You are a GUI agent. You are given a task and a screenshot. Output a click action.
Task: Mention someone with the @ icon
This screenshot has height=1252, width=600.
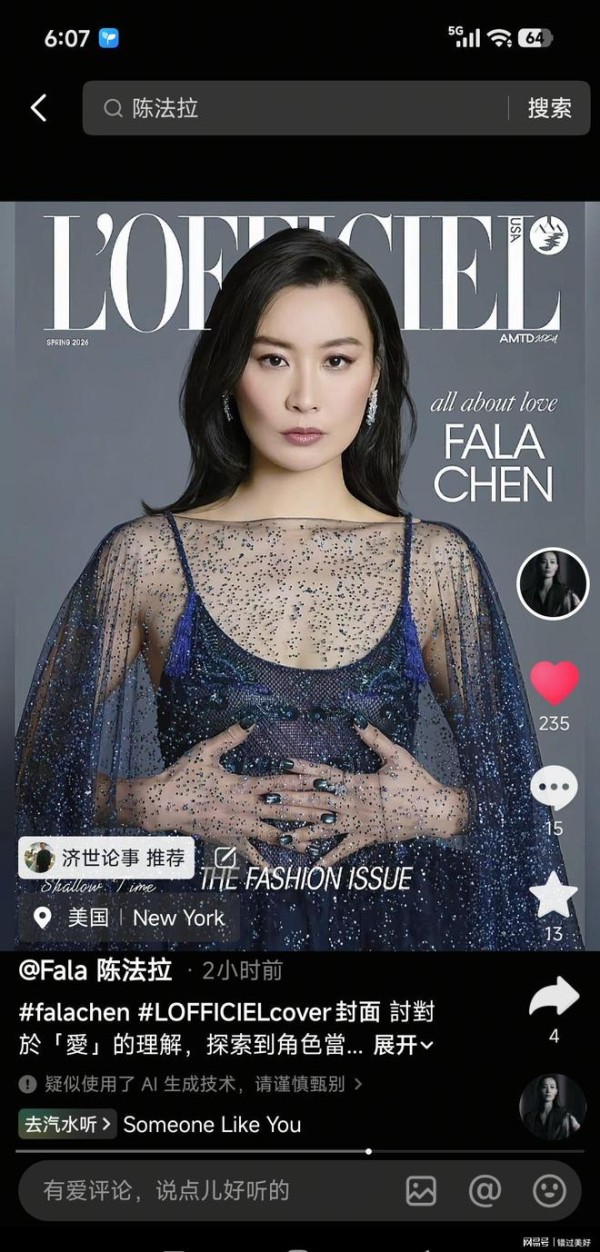[485, 1190]
